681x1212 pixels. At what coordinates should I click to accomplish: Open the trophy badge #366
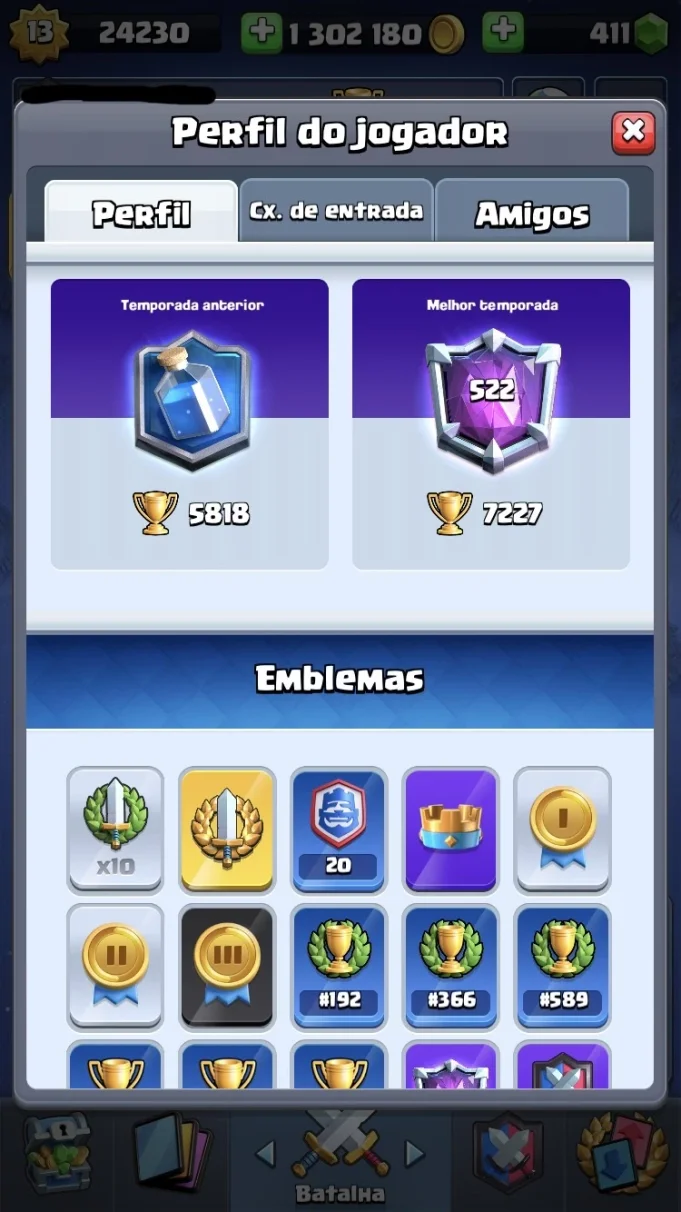[451, 966]
